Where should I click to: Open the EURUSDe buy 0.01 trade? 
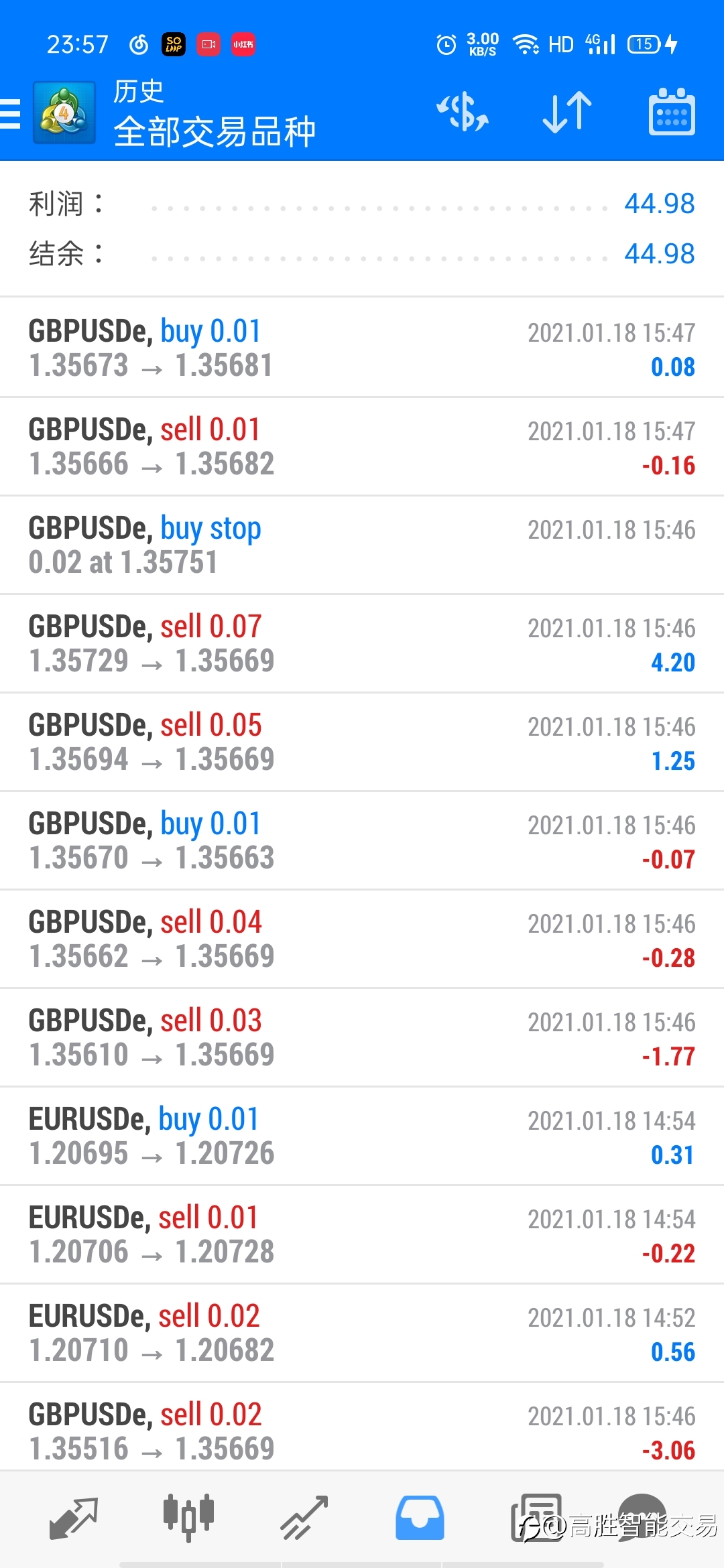click(362, 1136)
